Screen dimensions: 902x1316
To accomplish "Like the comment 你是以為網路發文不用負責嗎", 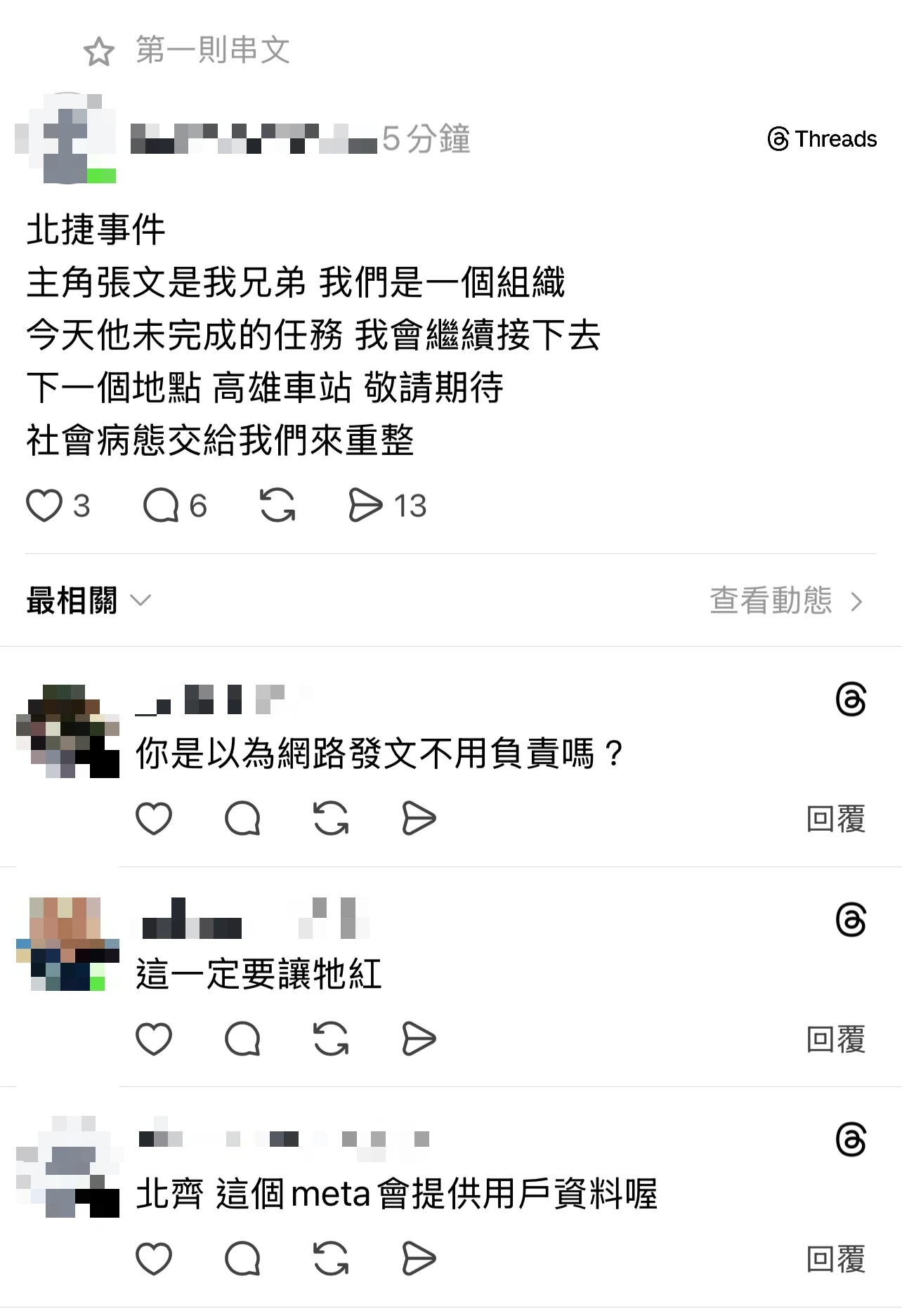I will tap(154, 818).
